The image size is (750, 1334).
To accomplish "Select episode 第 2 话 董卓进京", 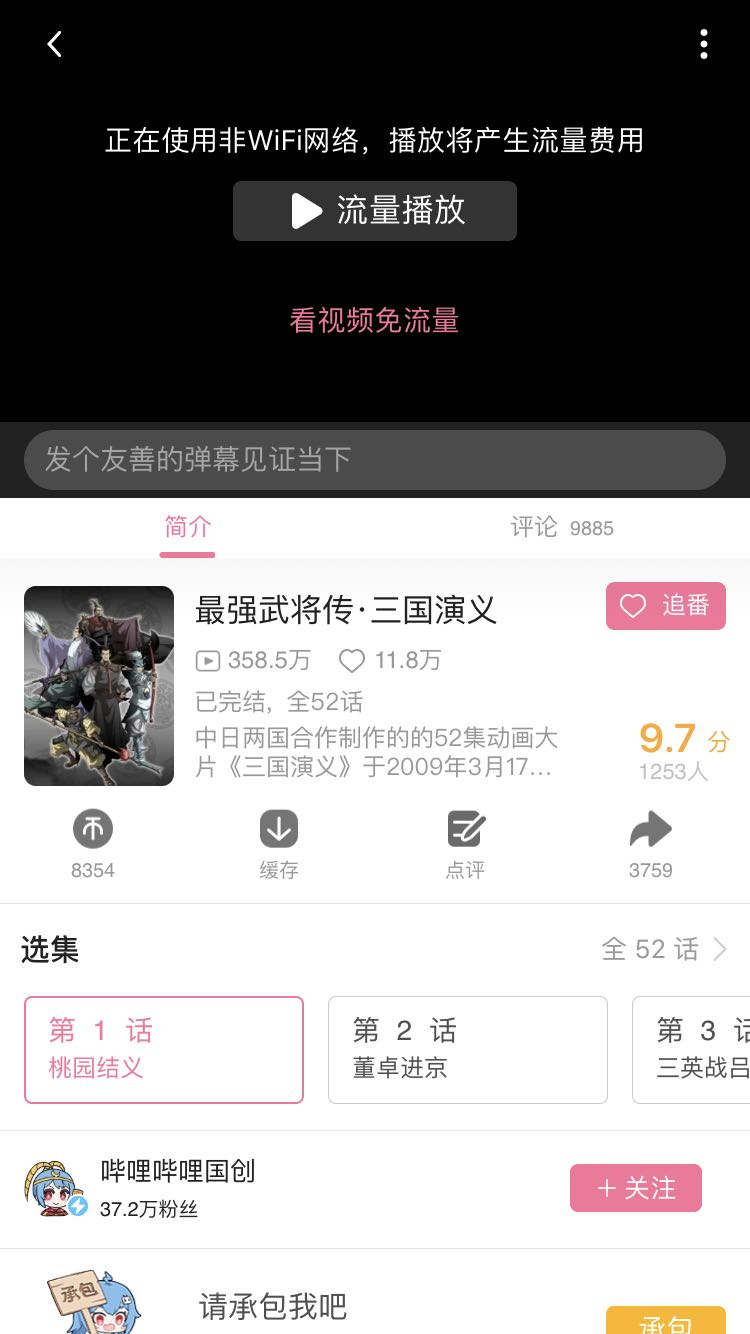I will (468, 1050).
